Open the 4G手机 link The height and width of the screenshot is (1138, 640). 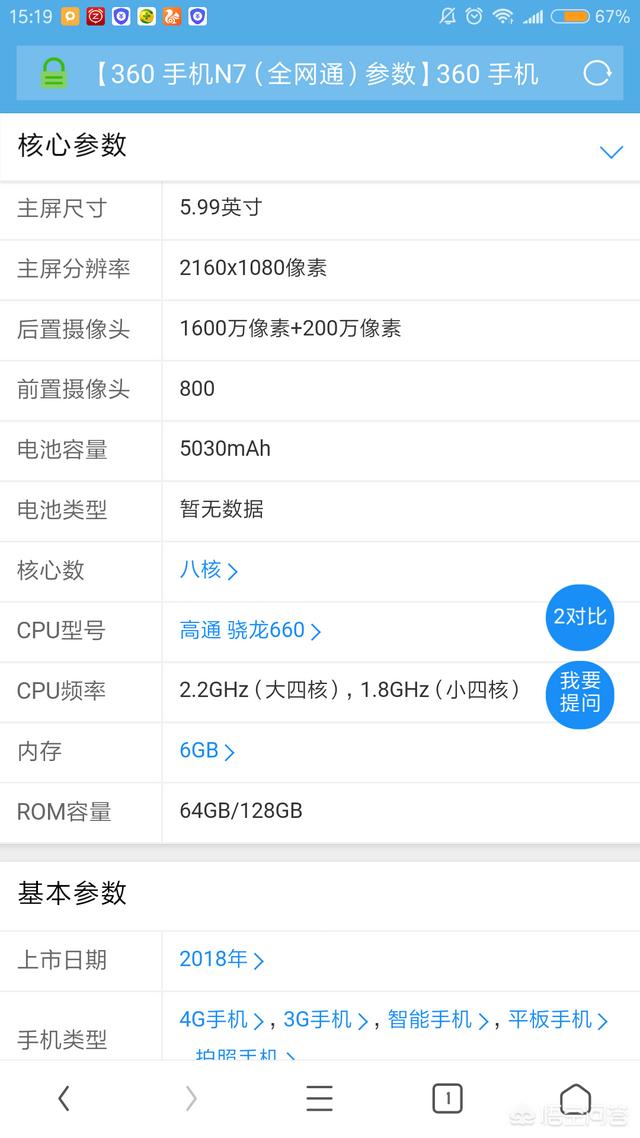(221, 1020)
